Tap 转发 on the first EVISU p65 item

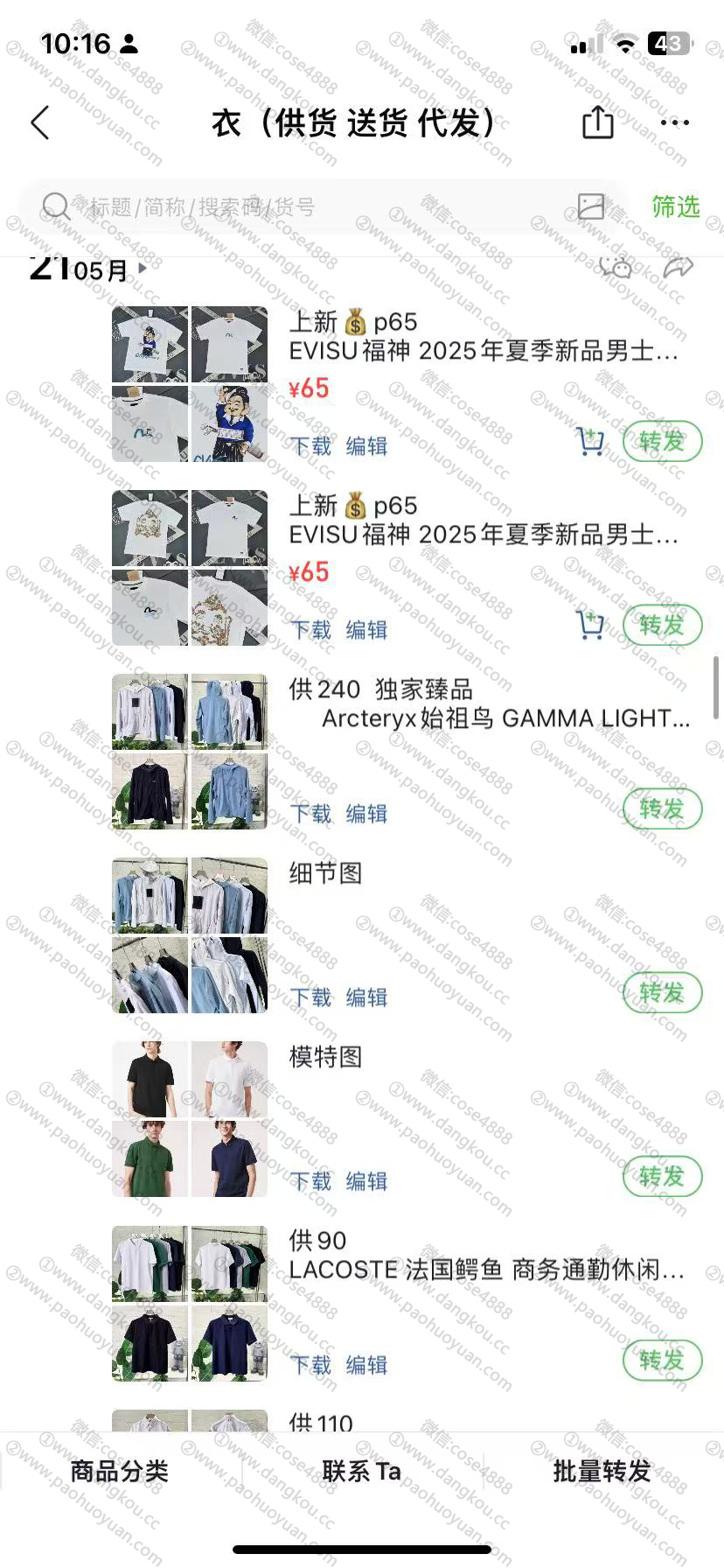tap(662, 441)
